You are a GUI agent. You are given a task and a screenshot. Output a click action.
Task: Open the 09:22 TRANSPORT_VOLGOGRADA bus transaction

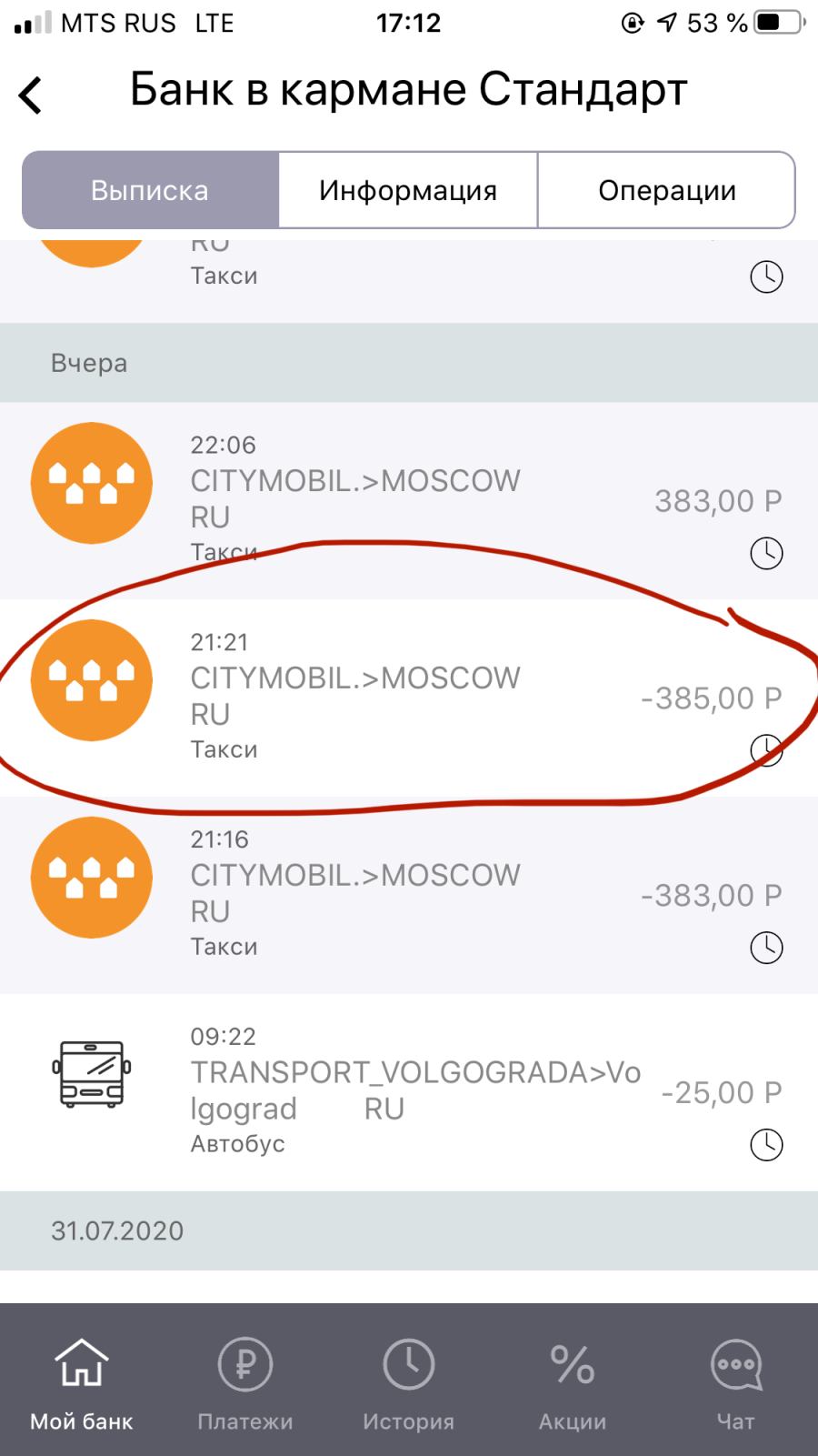(409, 1092)
